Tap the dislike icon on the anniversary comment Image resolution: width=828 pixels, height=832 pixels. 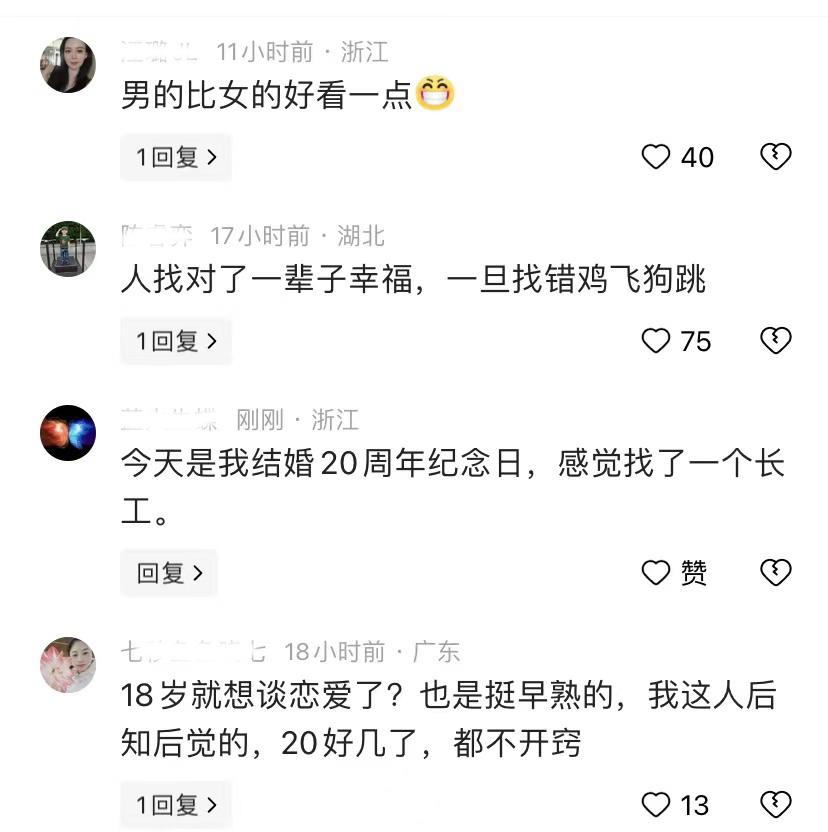775,573
